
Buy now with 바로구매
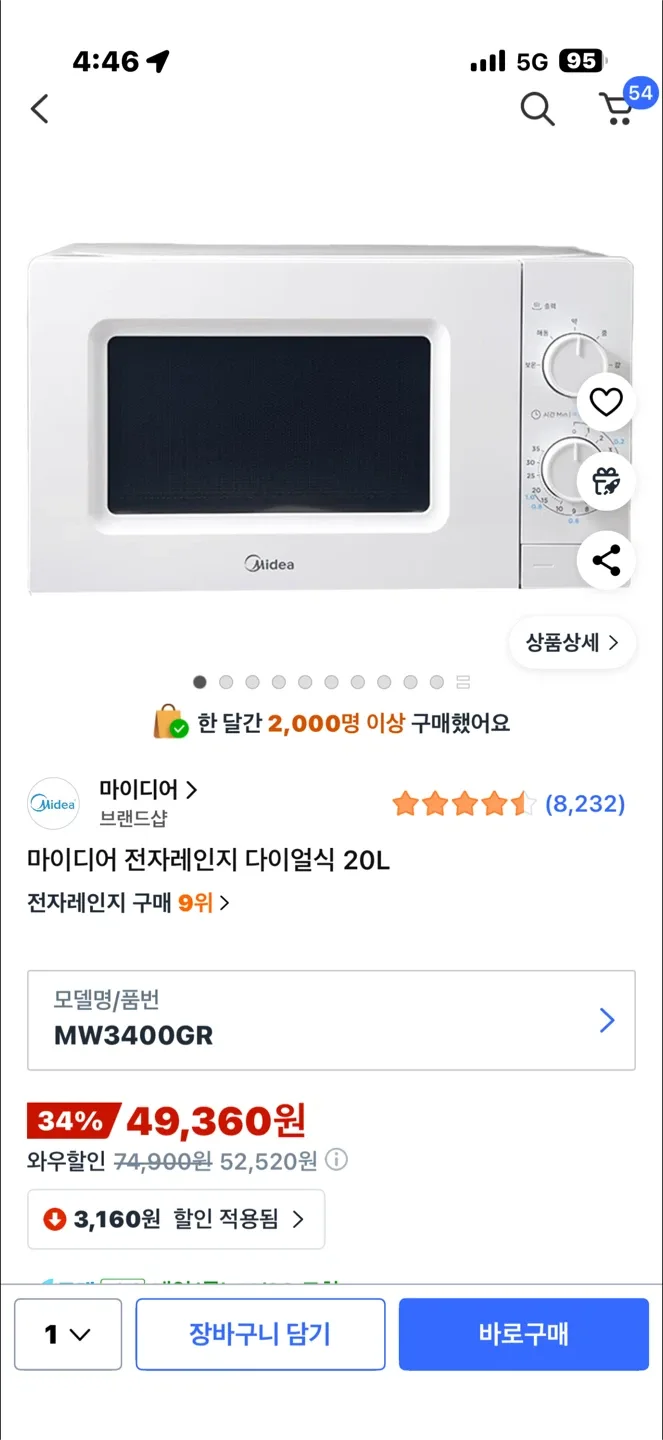(523, 1334)
